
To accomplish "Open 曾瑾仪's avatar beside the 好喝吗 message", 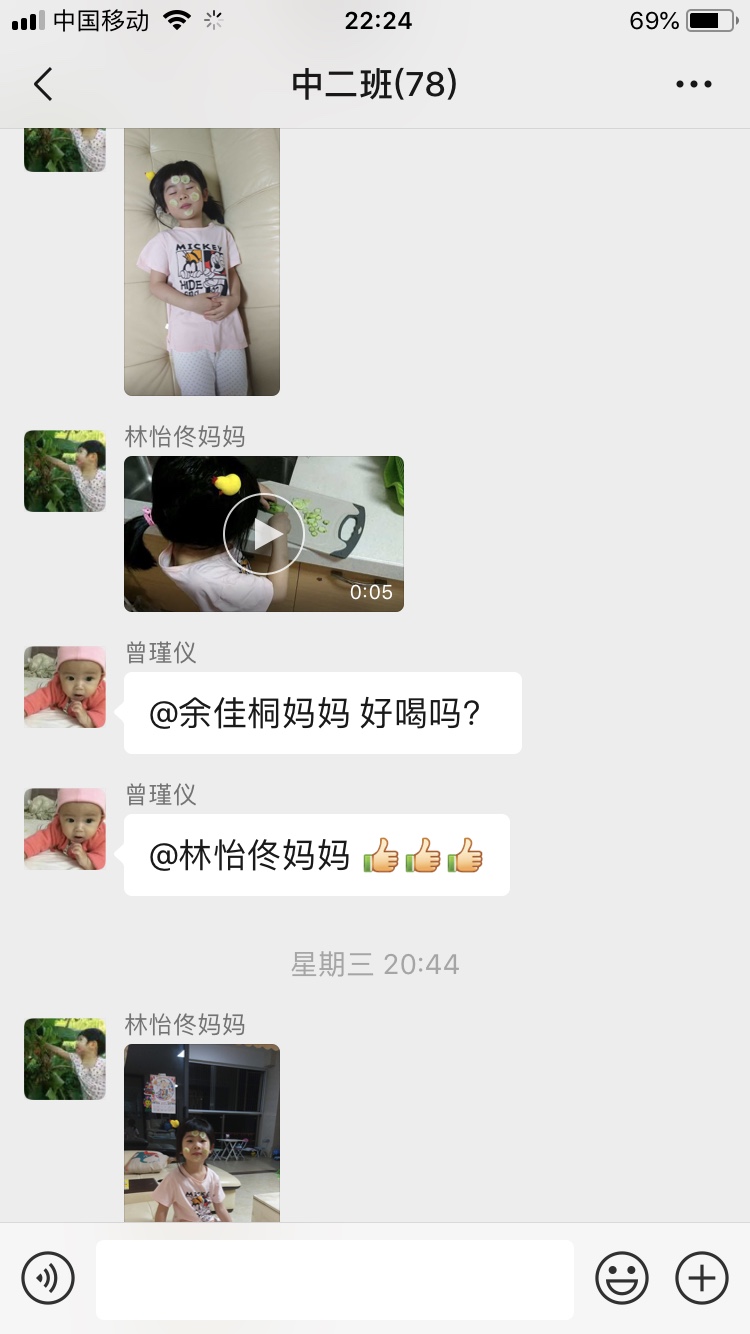I will pyautogui.click(x=65, y=687).
